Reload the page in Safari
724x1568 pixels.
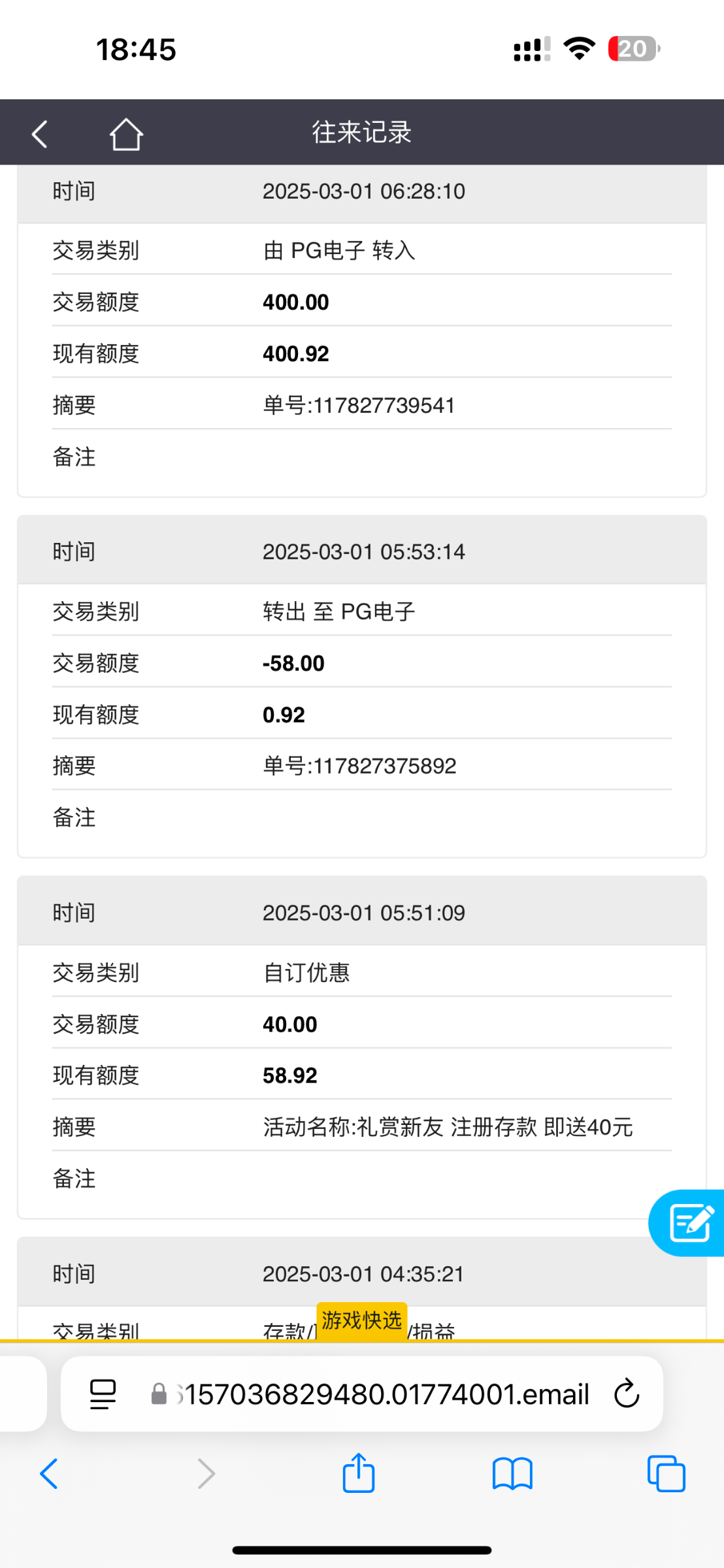[626, 1394]
